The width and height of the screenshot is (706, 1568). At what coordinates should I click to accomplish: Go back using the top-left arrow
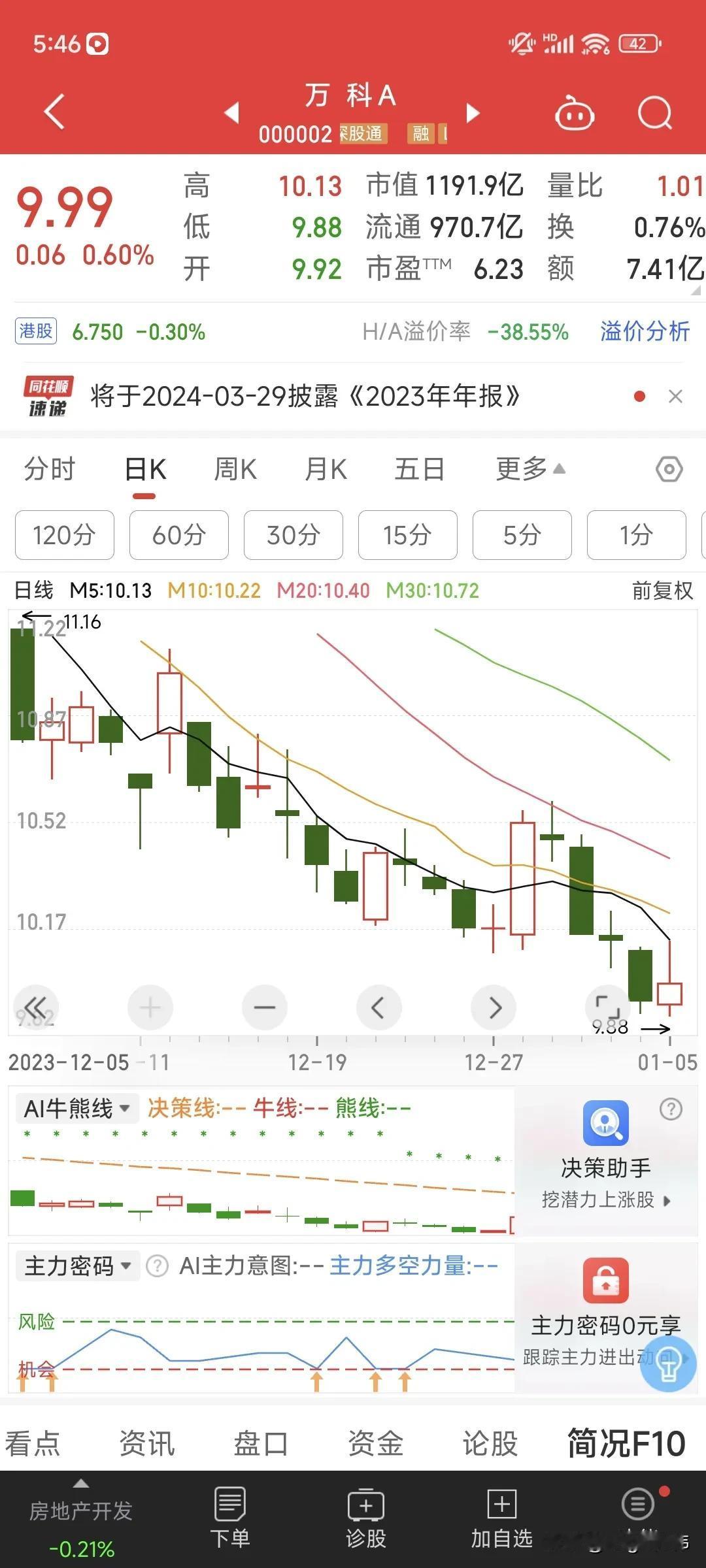(x=54, y=111)
